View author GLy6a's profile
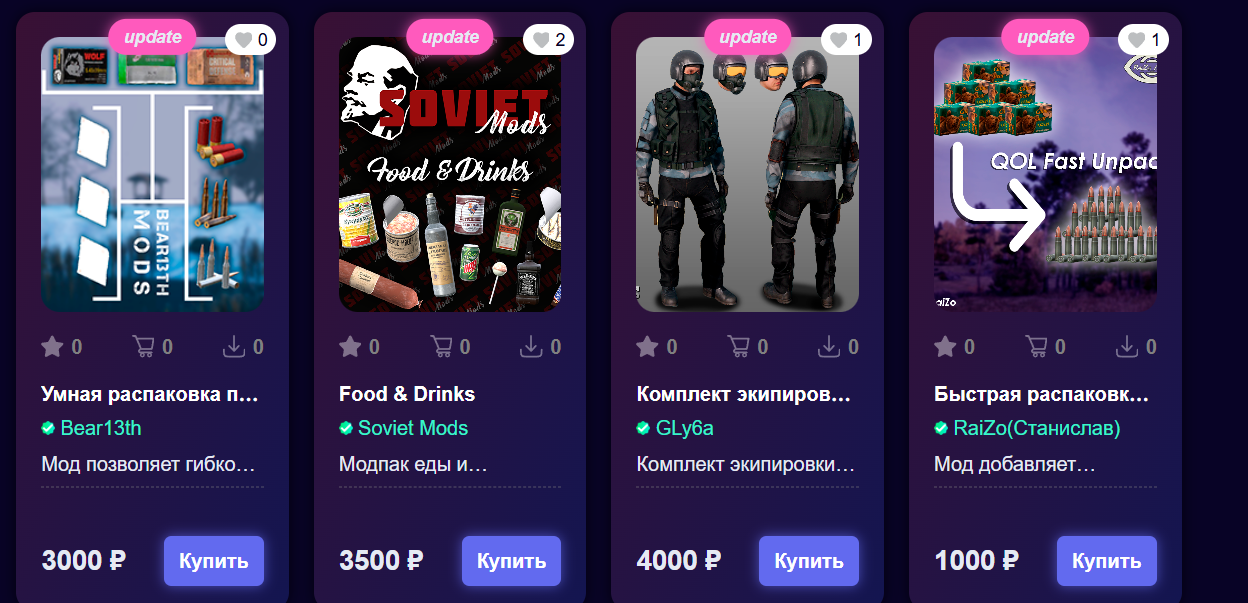Viewport: 1248px width, 603px height. pos(684,428)
